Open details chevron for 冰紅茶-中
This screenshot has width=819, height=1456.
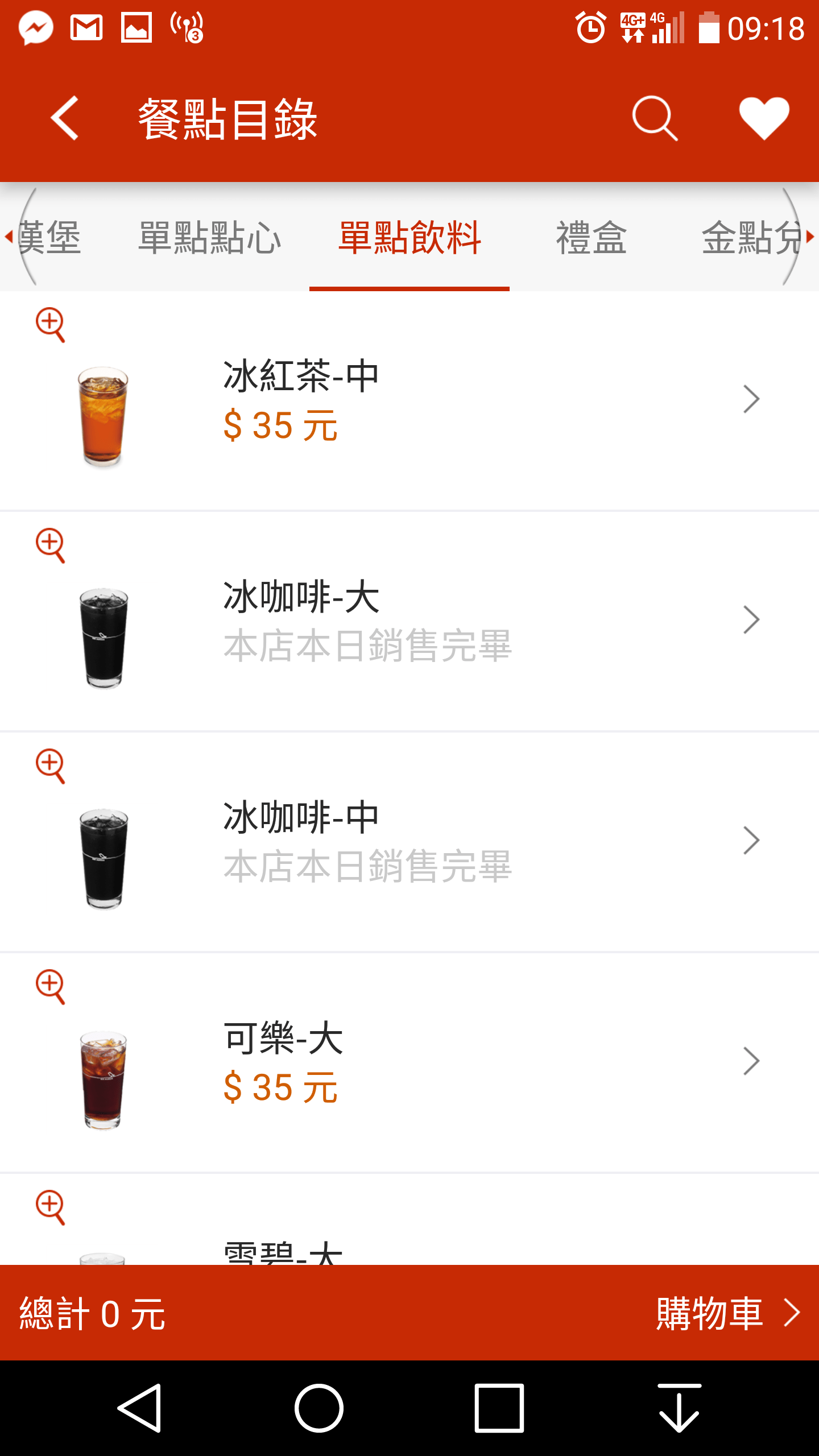(x=752, y=398)
